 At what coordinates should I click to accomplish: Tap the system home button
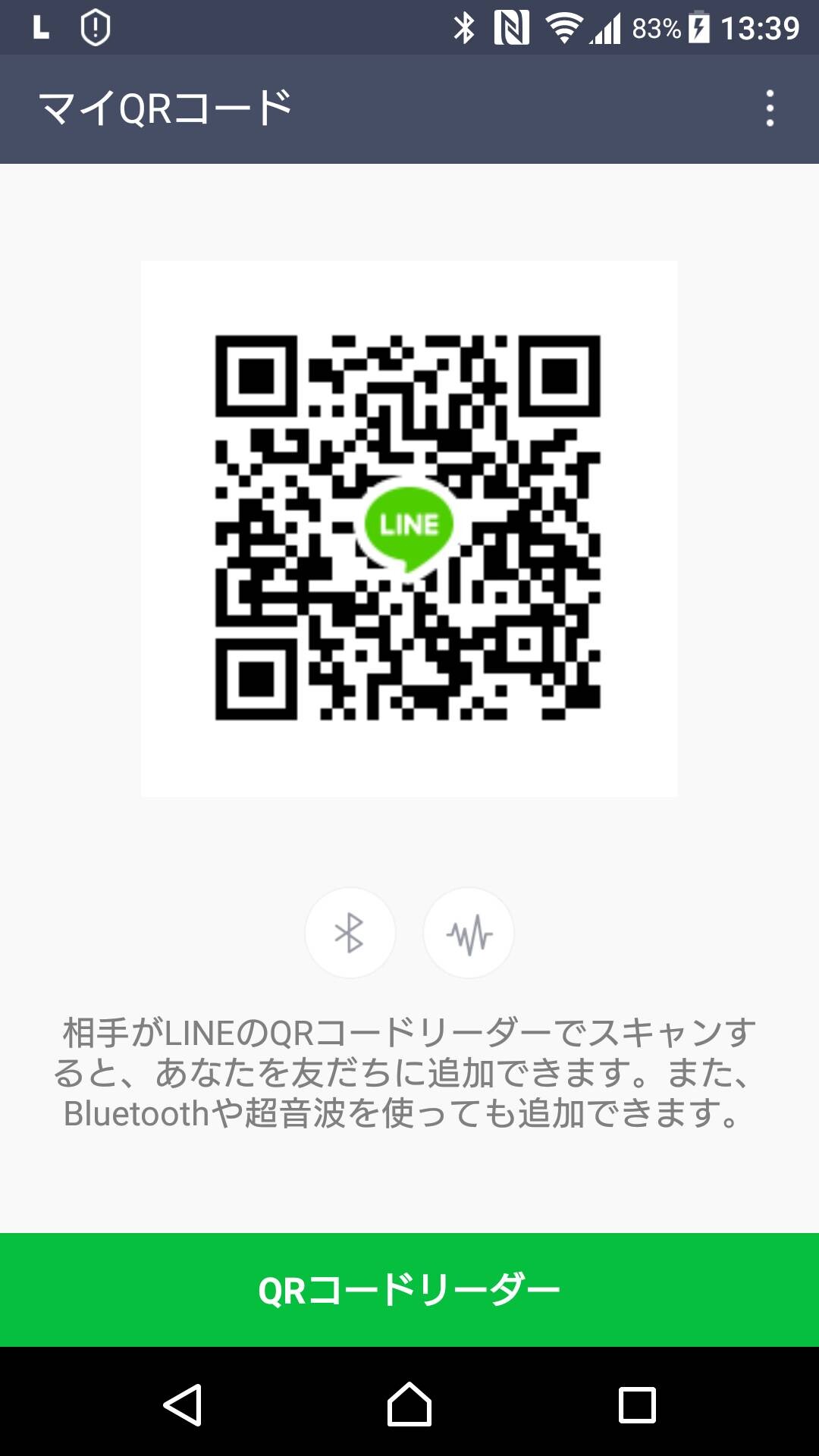click(x=409, y=1404)
